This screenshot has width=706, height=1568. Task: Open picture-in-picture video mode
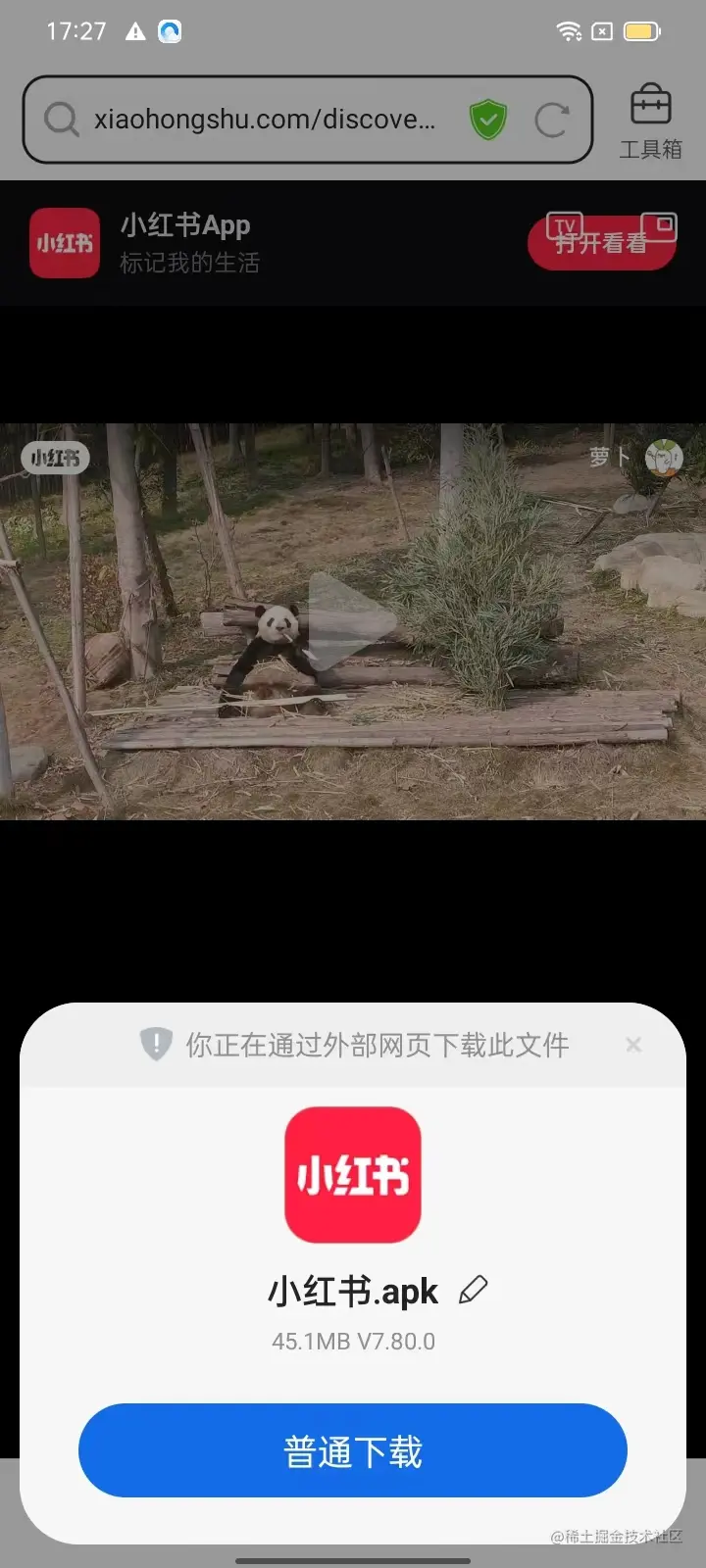(x=659, y=226)
